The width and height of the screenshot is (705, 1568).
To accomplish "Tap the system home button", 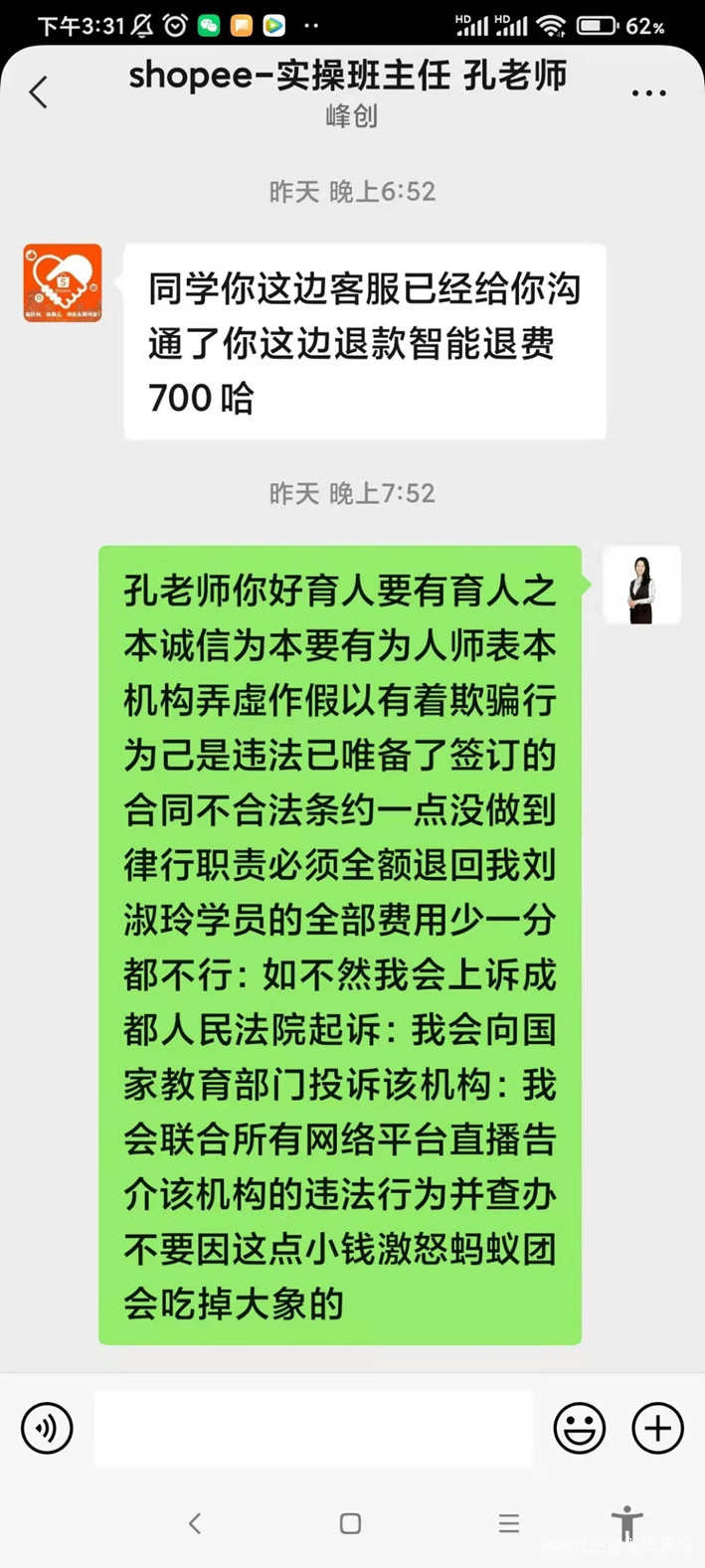I will click(350, 1523).
